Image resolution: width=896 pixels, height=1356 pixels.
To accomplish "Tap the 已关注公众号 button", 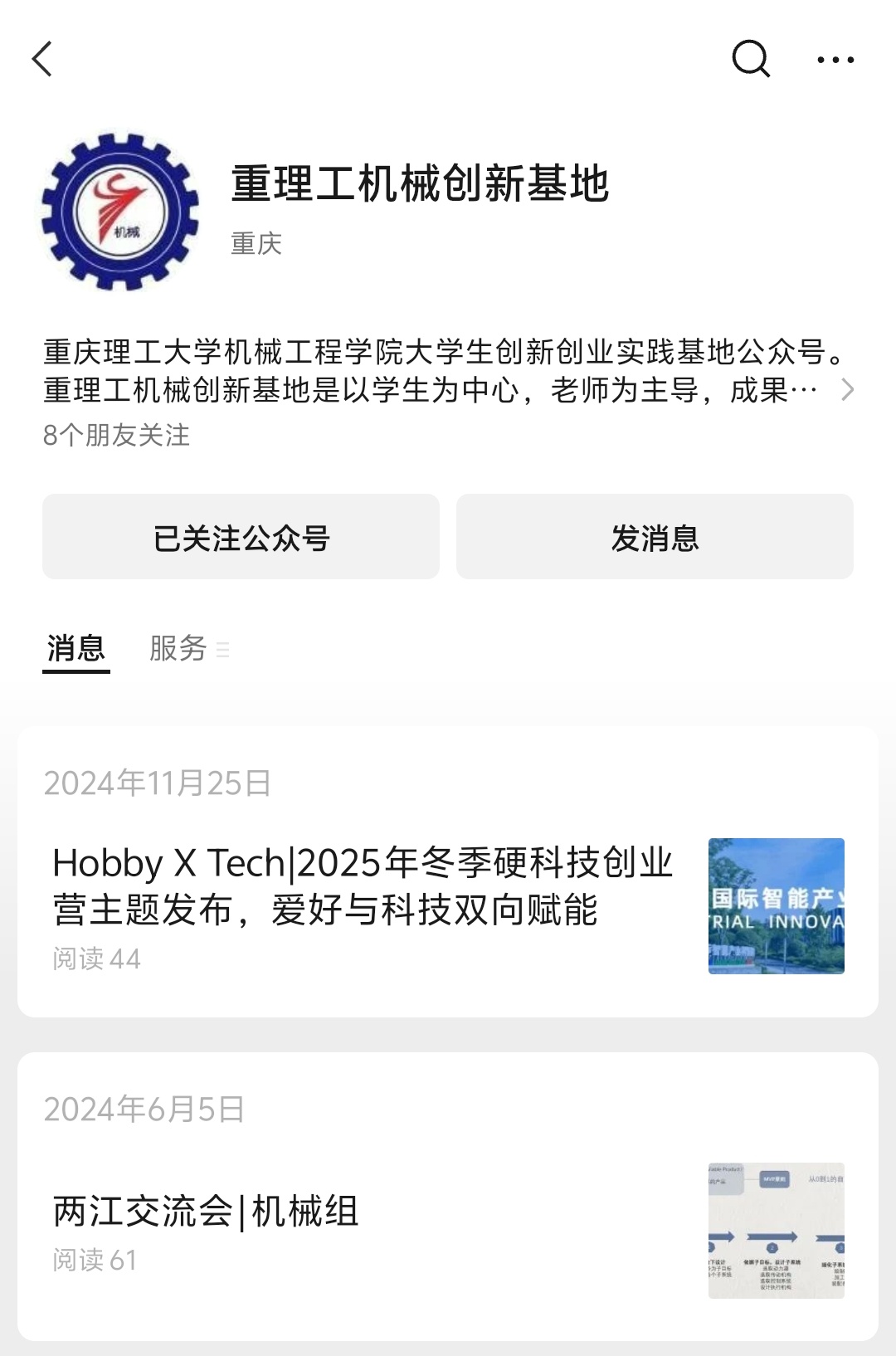I will click(x=241, y=537).
